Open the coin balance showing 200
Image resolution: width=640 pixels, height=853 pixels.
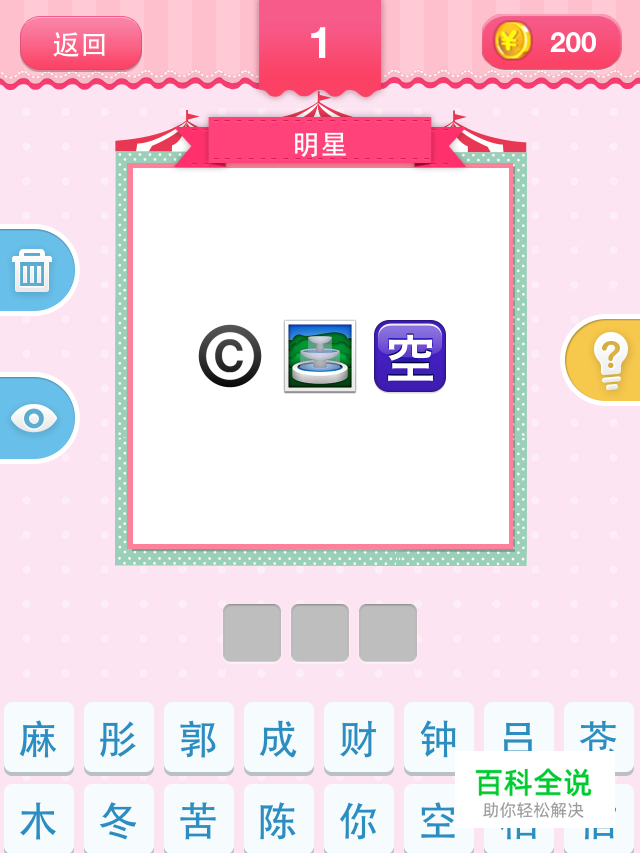coord(551,42)
